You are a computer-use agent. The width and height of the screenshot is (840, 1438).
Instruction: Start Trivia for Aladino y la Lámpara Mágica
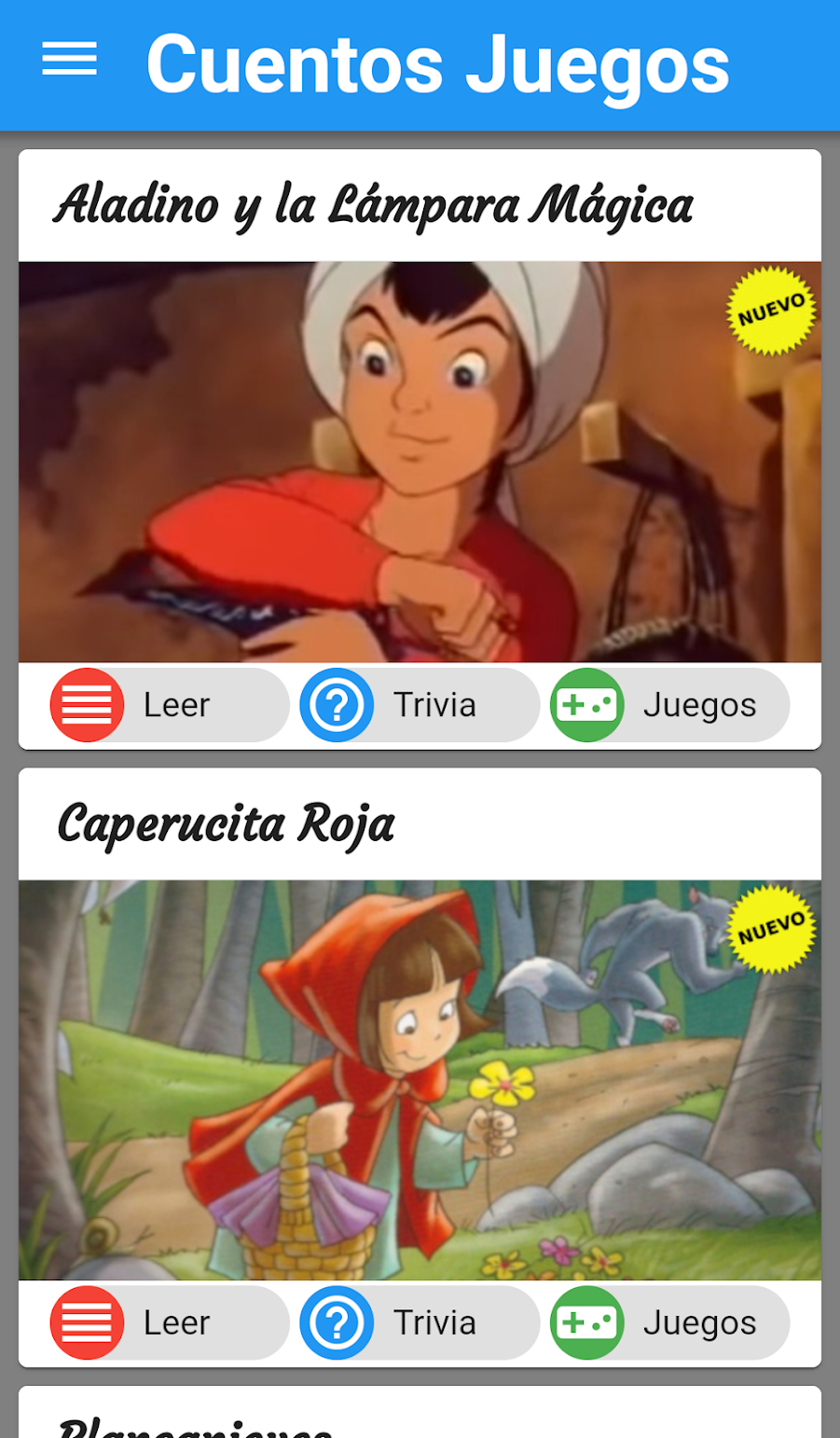click(420, 705)
